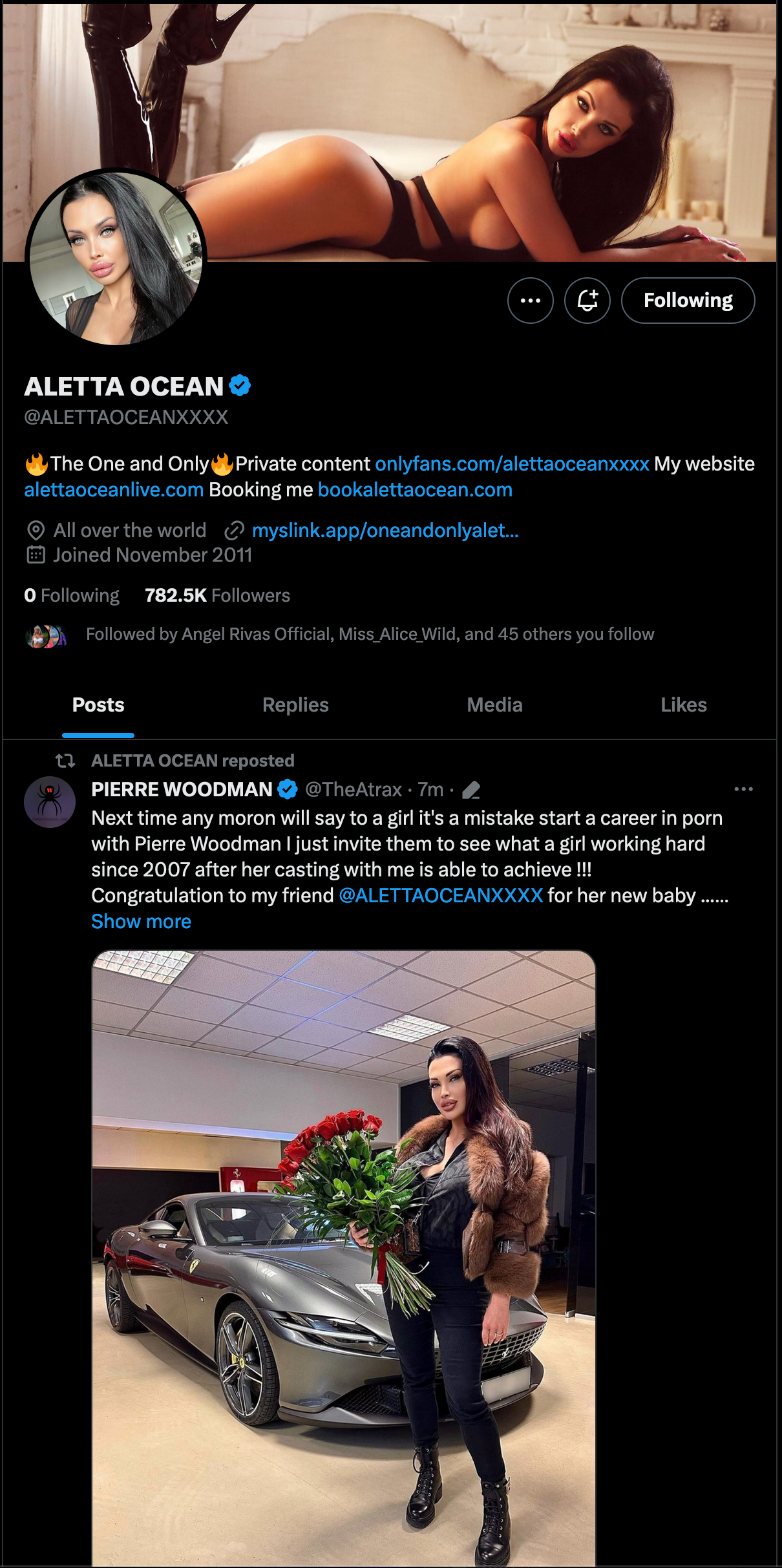782x1568 pixels.
Task: Open the alettaoceanlive.com website link
Action: point(114,490)
